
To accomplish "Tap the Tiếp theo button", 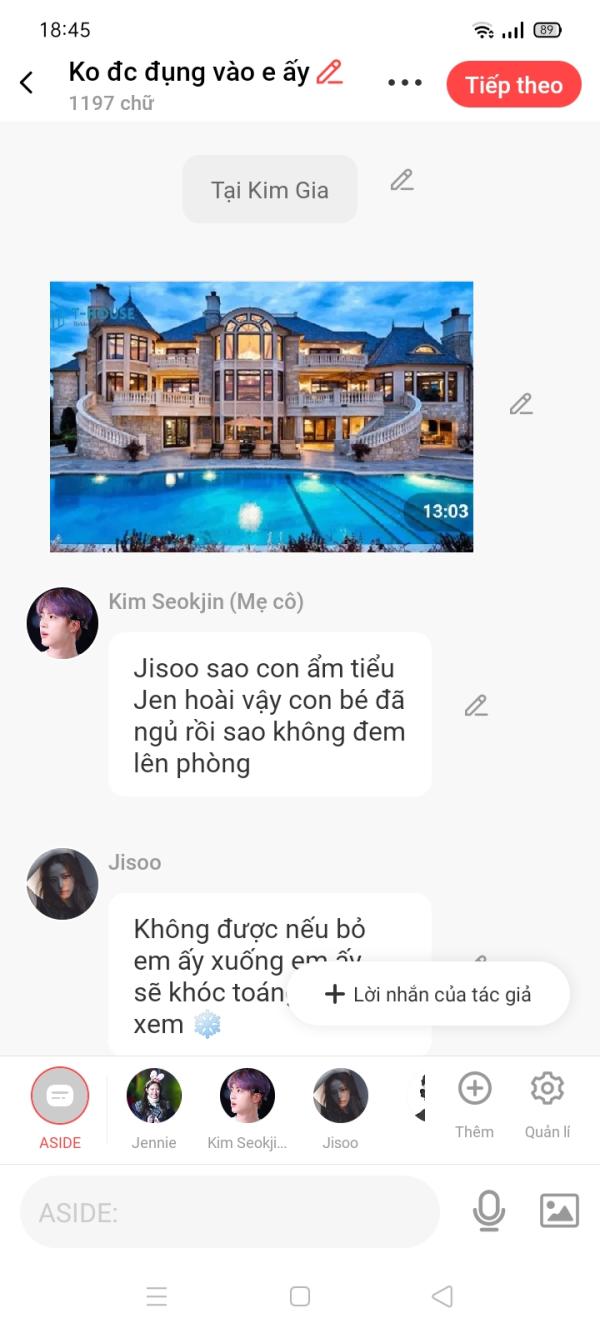I will [x=514, y=85].
